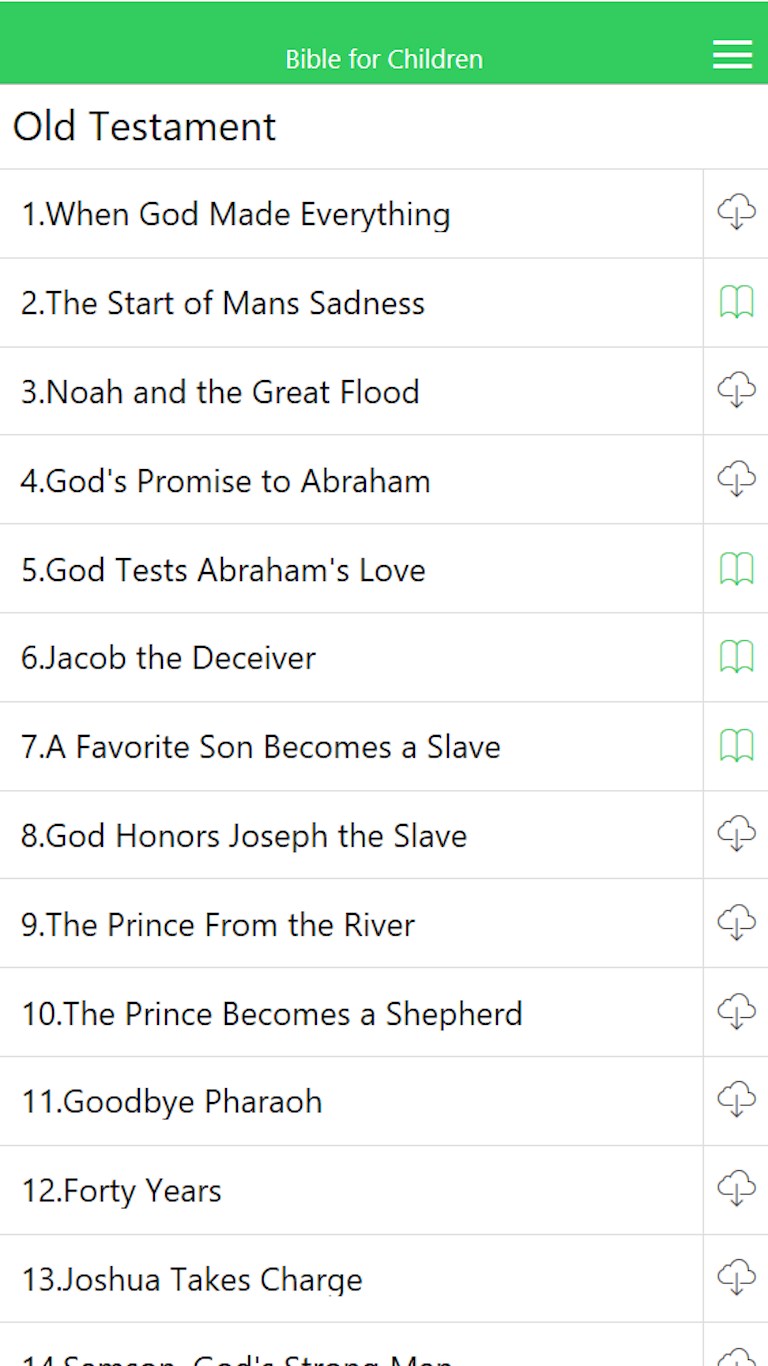
Task: Download When God Made Everything story
Action: point(736,213)
